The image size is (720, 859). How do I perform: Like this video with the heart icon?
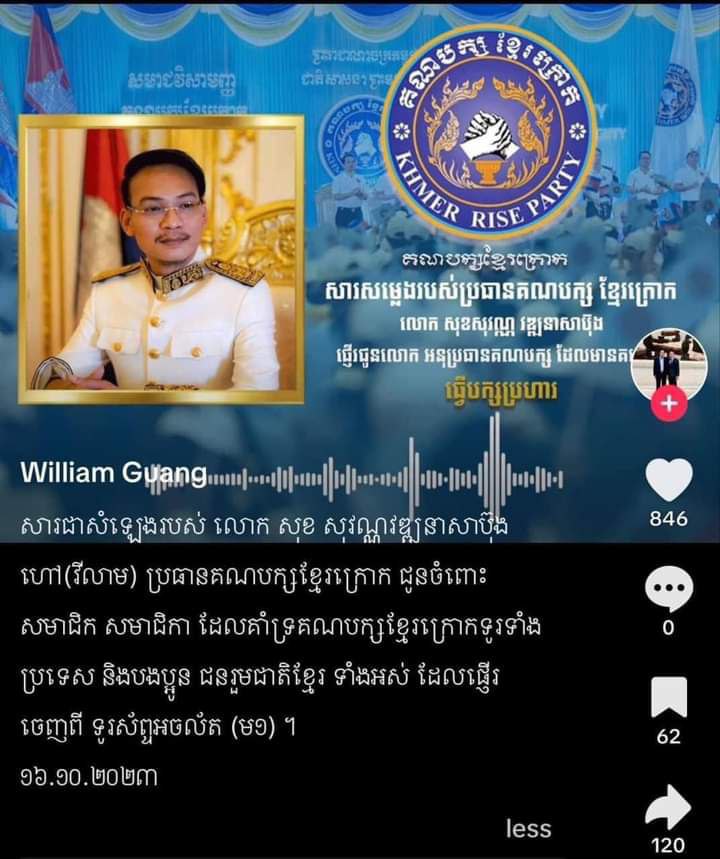tap(669, 480)
